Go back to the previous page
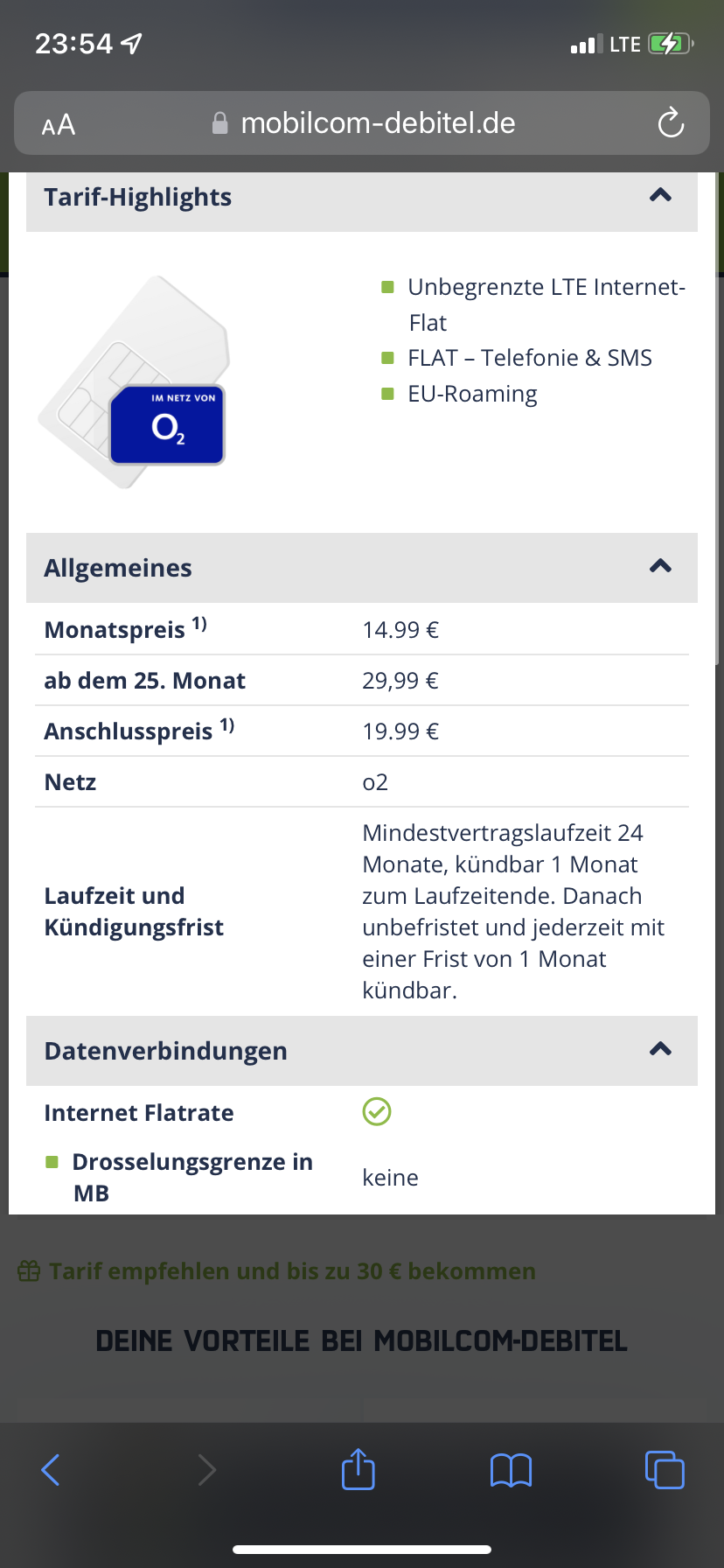The image size is (724, 1568). [x=51, y=1470]
